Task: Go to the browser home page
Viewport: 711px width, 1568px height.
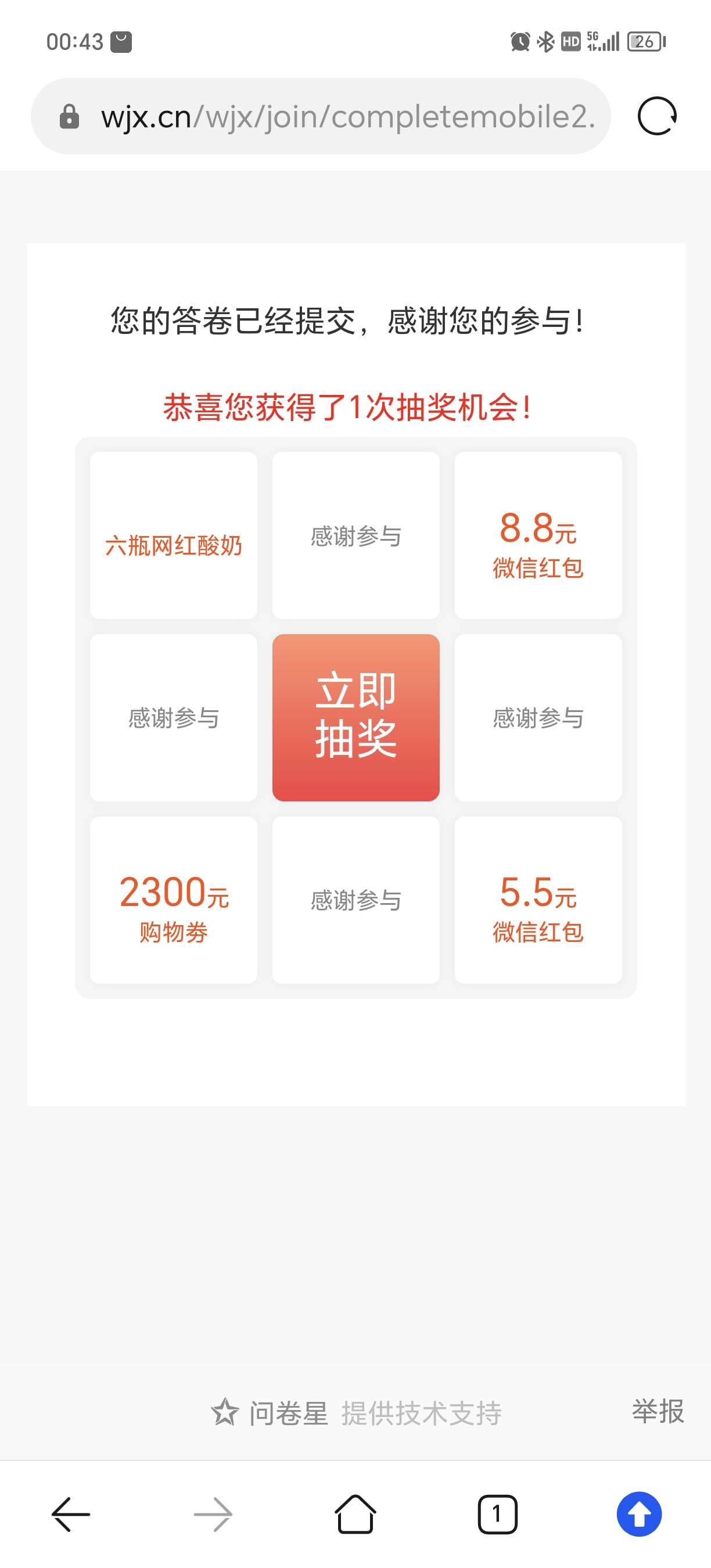Action: point(355,1514)
